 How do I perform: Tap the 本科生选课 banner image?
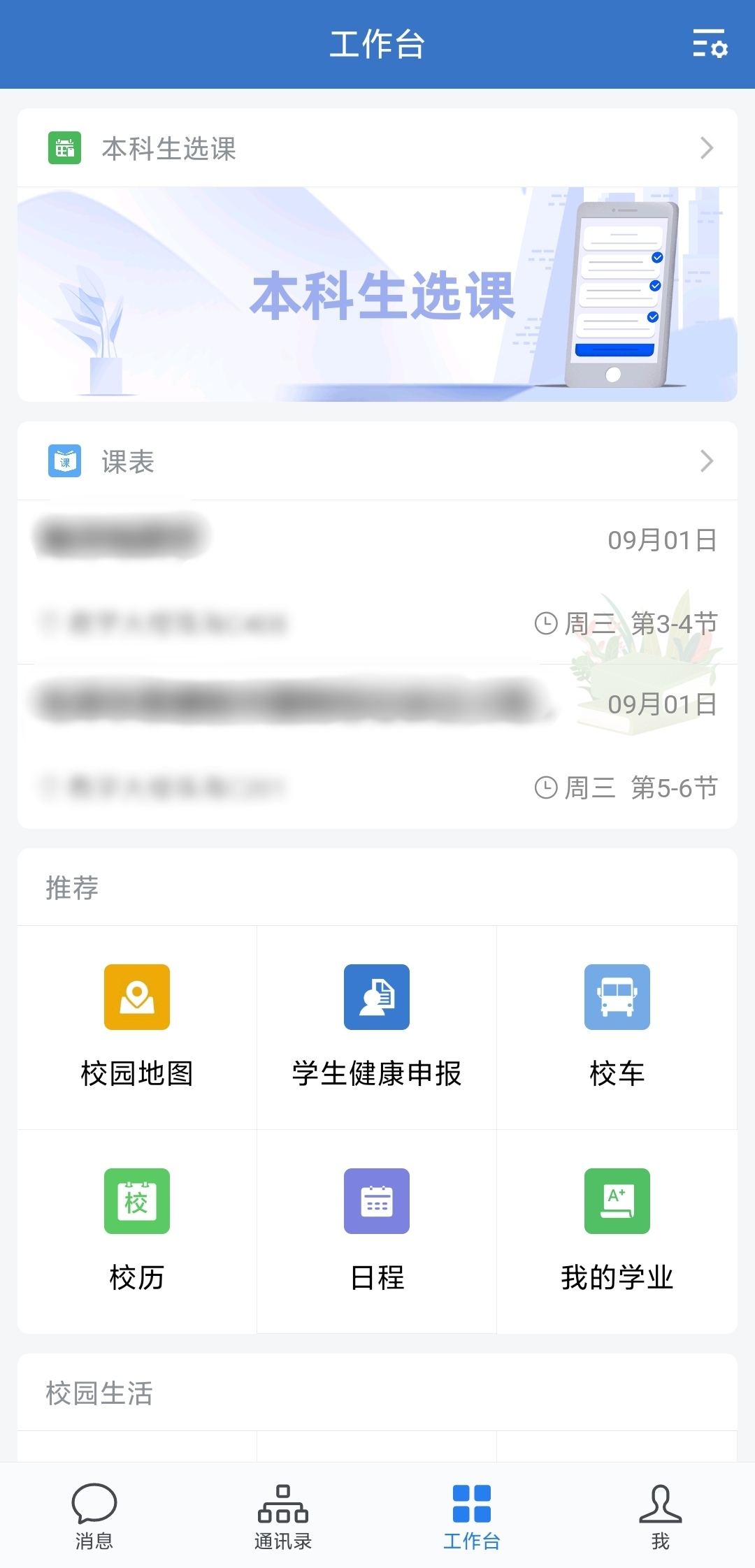pos(377,294)
